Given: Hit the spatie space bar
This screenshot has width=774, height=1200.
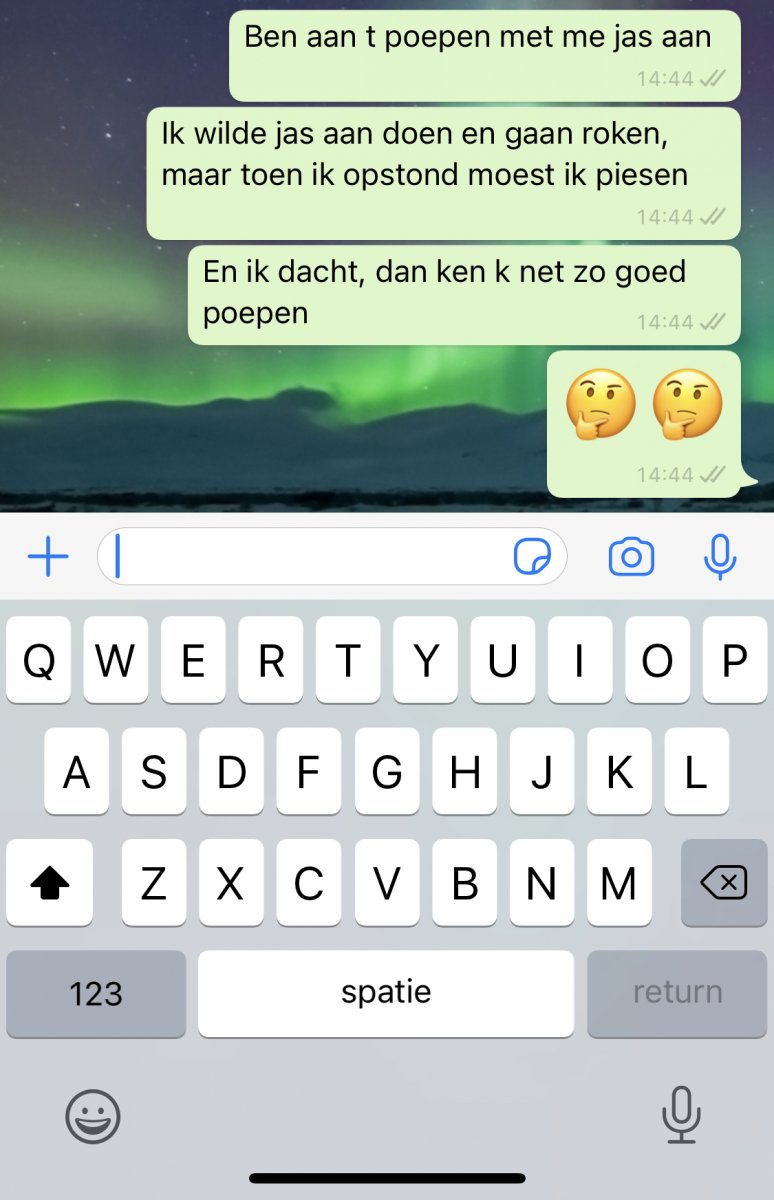Looking at the screenshot, I should (386, 993).
